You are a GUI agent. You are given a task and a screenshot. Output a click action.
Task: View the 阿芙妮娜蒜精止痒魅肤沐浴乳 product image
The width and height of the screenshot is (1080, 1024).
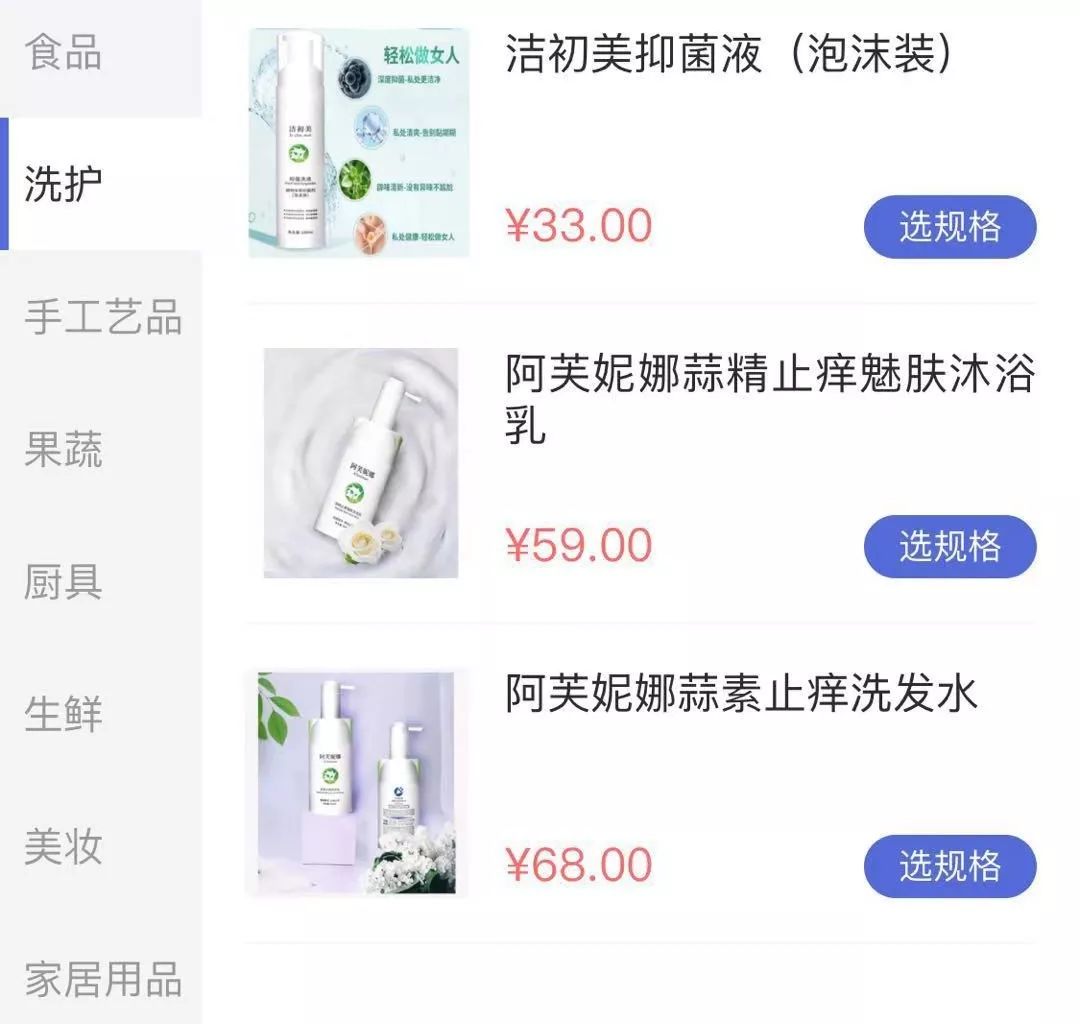360,463
